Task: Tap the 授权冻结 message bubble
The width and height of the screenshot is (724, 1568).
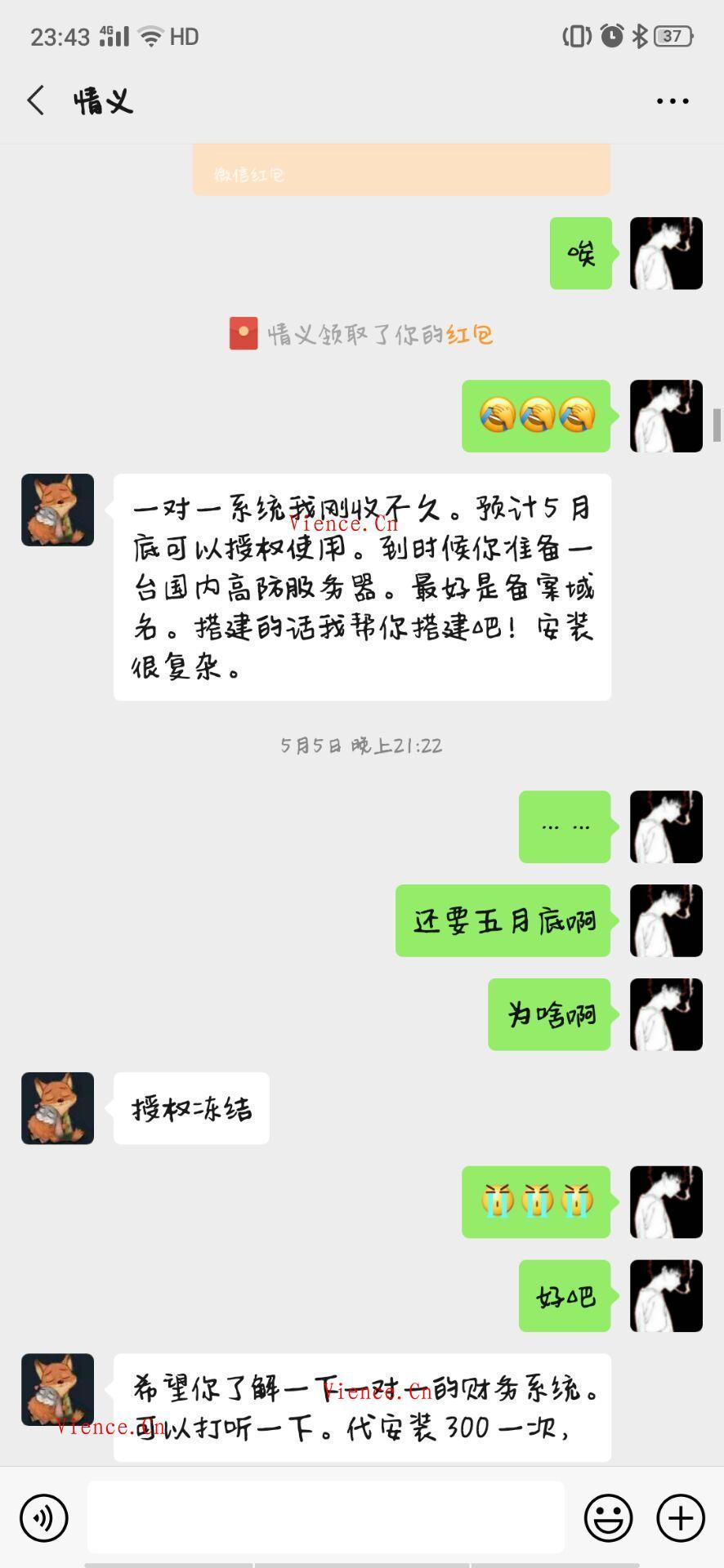Action: point(191,1108)
